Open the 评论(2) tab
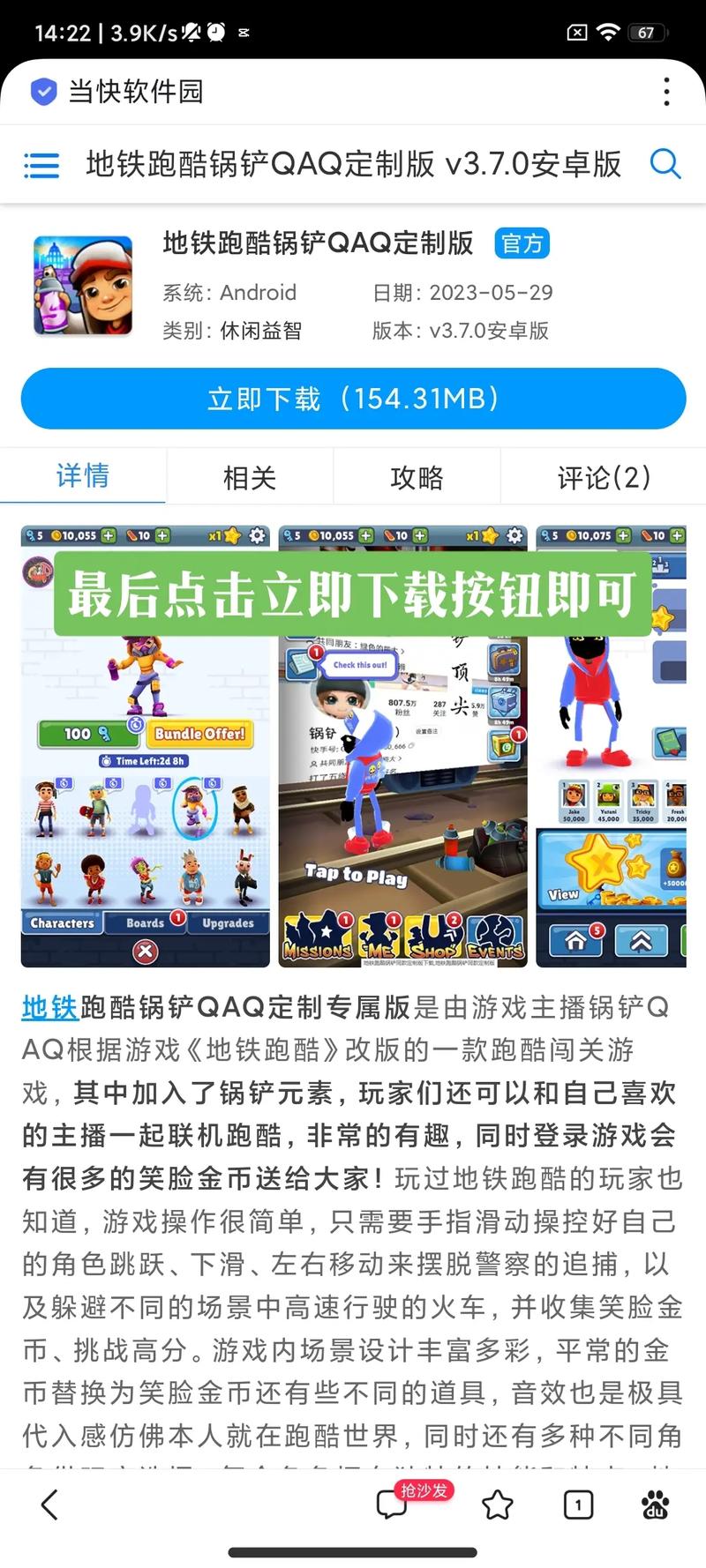The image size is (706, 1568). pos(604,478)
